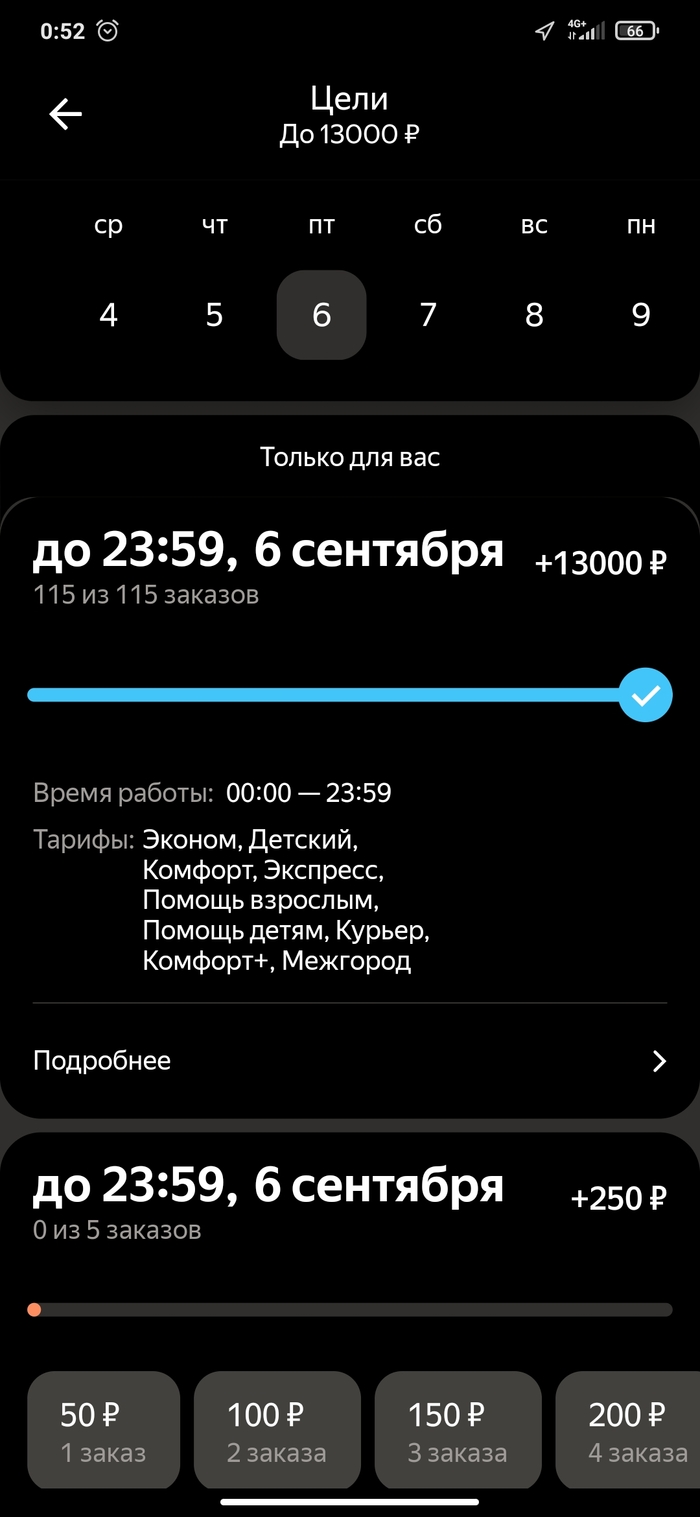700x1517 pixels.
Task: Open Подробнее for the +13000 ₽ goal
Action: pyautogui.click(x=350, y=1061)
